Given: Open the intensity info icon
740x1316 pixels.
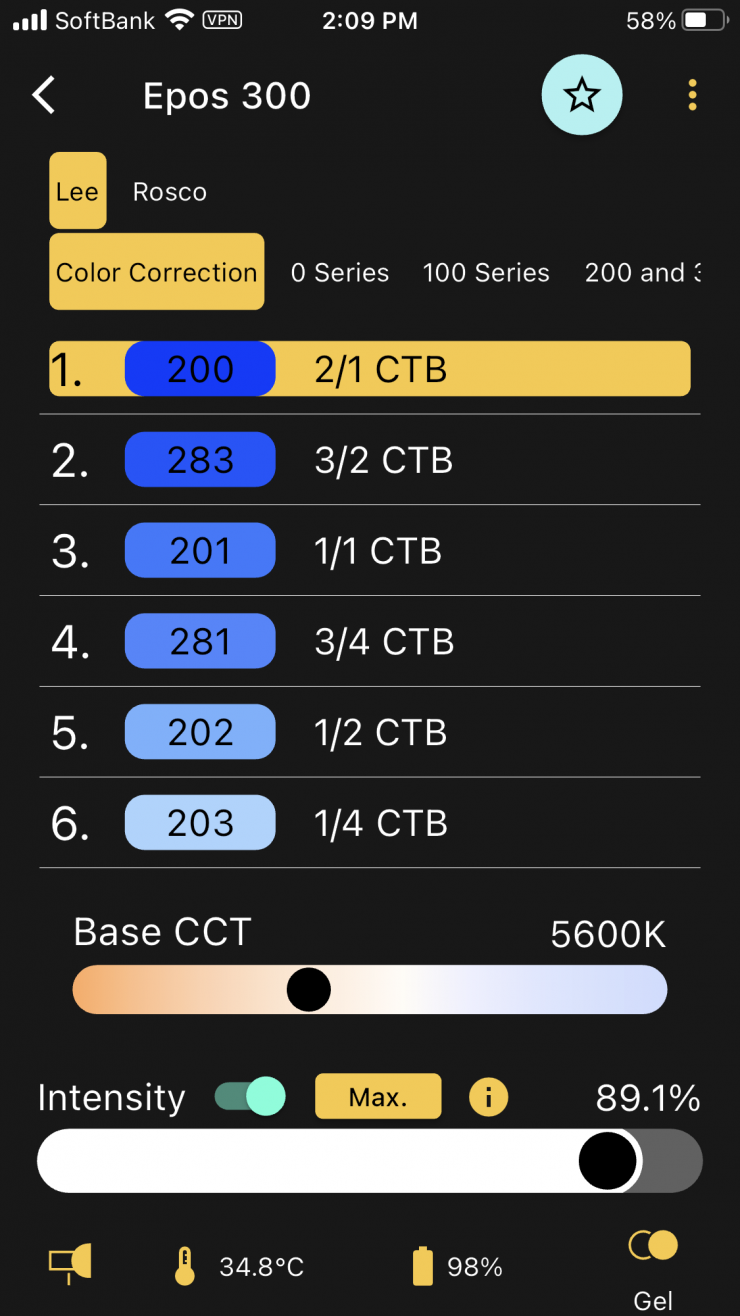Looking at the screenshot, I should click(489, 1097).
